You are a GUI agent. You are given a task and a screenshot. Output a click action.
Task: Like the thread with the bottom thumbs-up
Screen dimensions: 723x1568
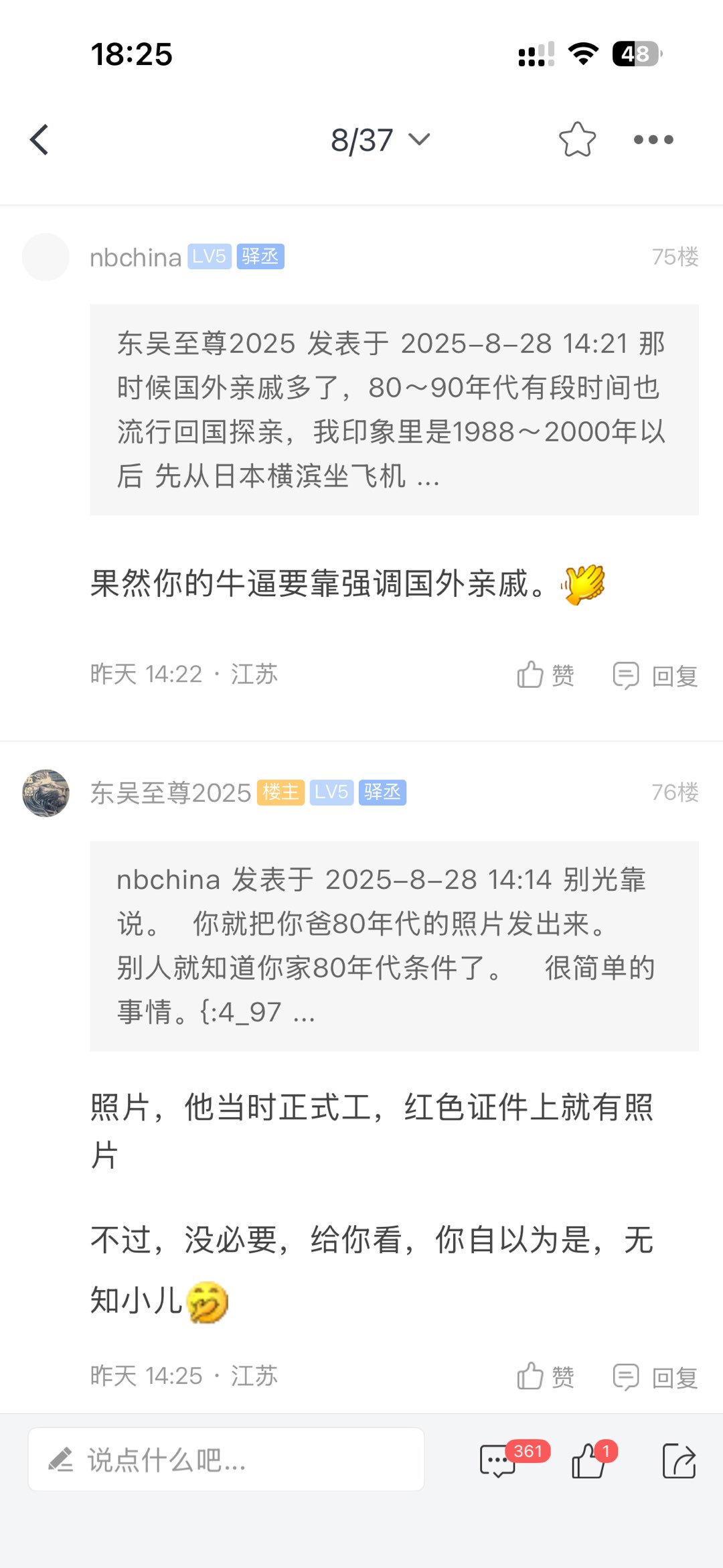coord(589,1461)
